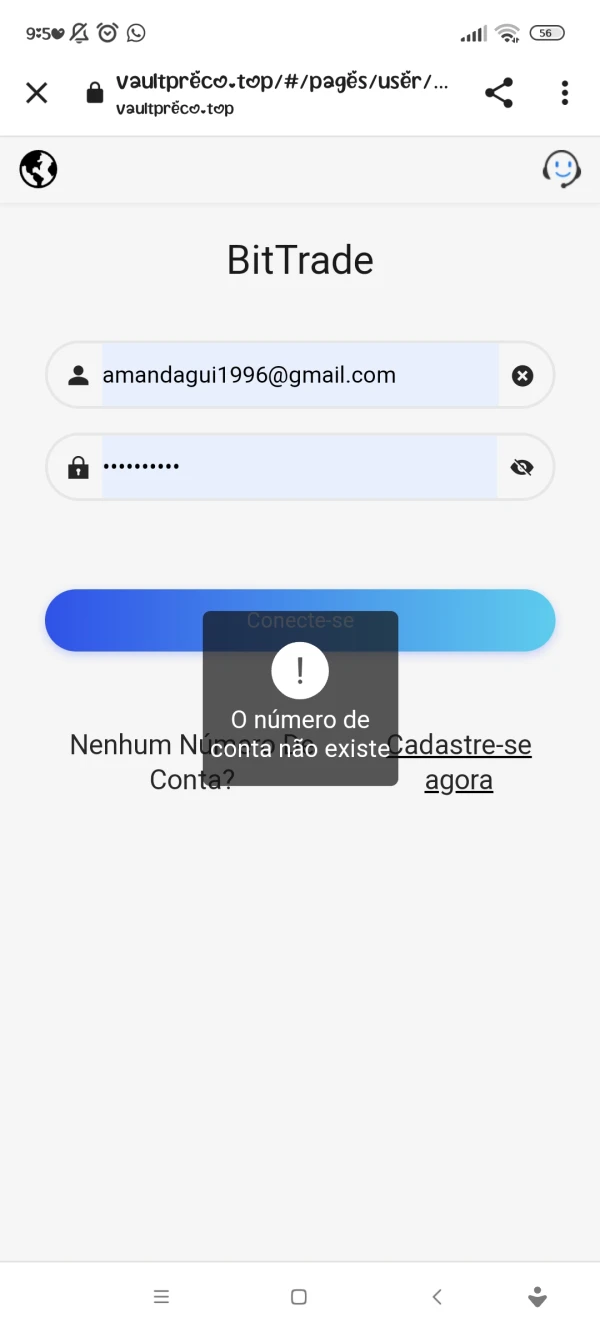600x1333 pixels.
Task: Follow the Cadastre-se agora link
Action: click(x=460, y=763)
